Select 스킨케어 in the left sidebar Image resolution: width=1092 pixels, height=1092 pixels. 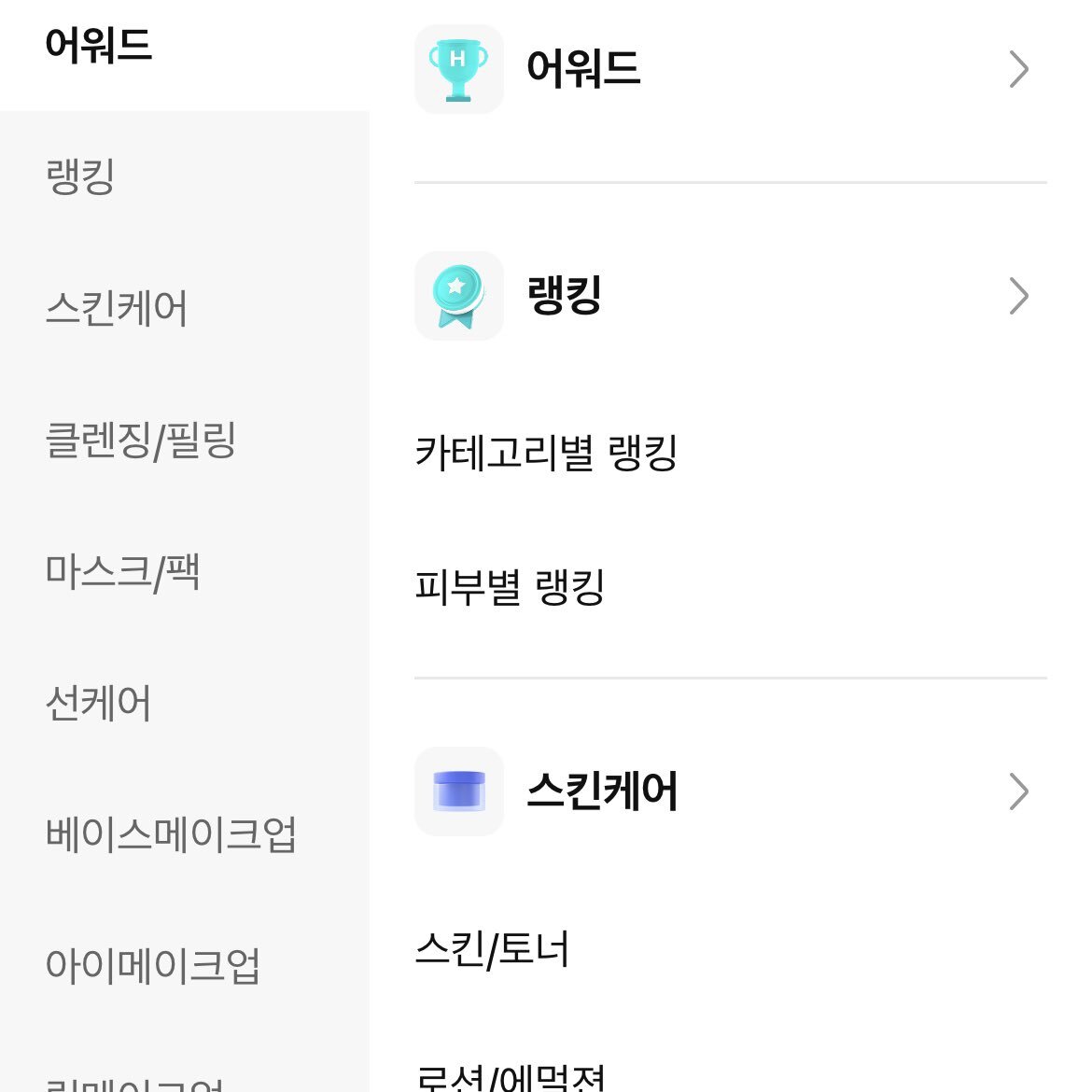click(117, 308)
